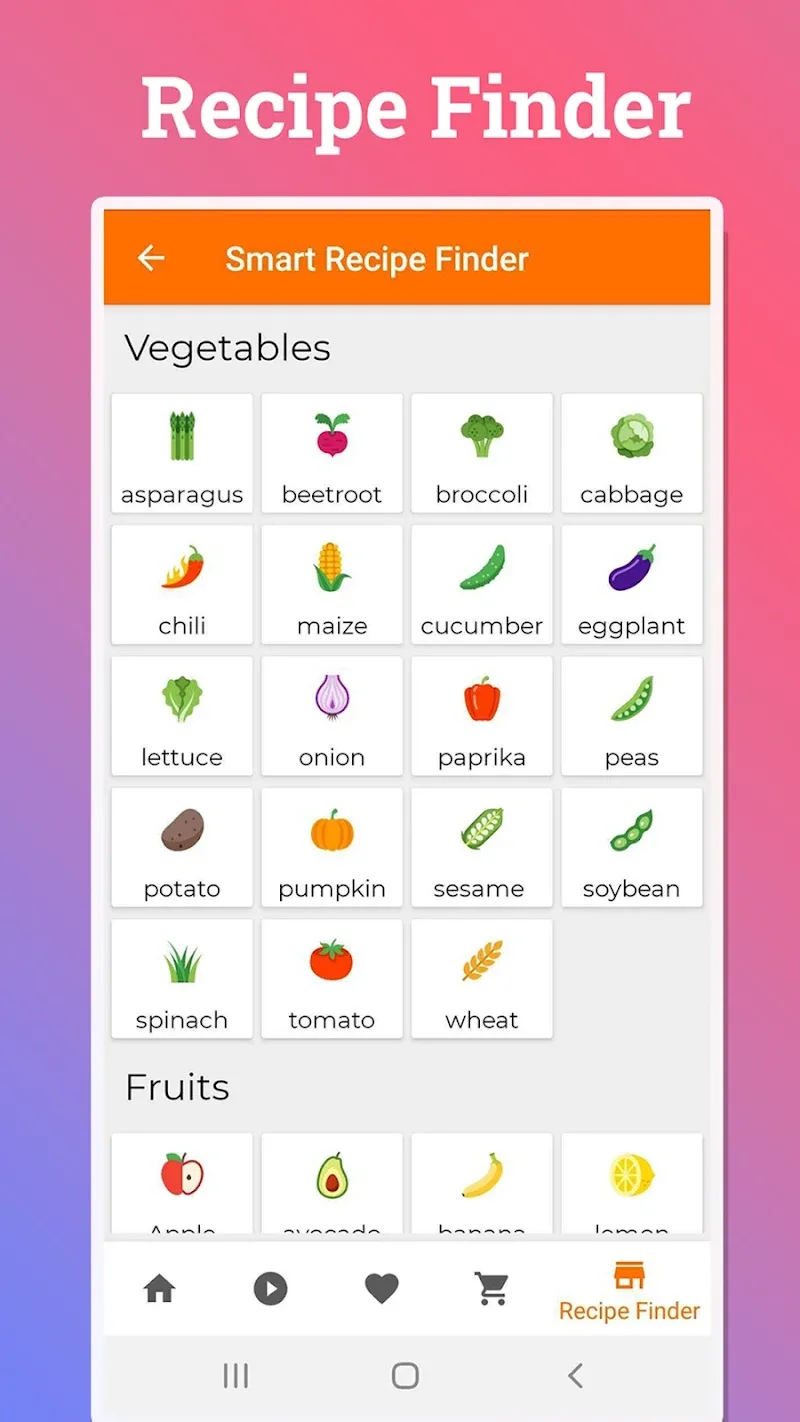
Task: Select the lemon thumbnail
Action: point(632,1178)
